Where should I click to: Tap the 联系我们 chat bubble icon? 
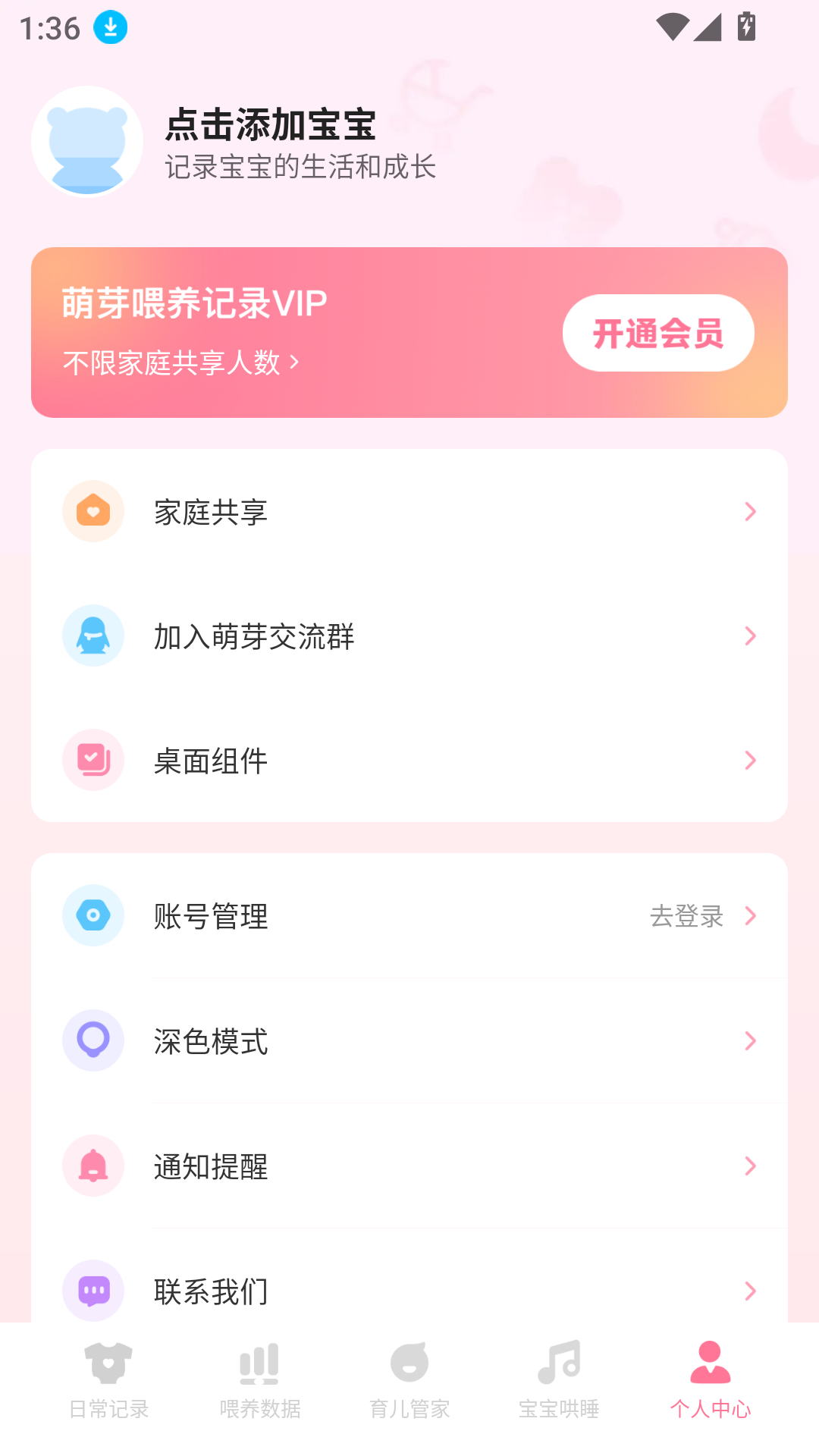pyautogui.click(x=93, y=1291)
